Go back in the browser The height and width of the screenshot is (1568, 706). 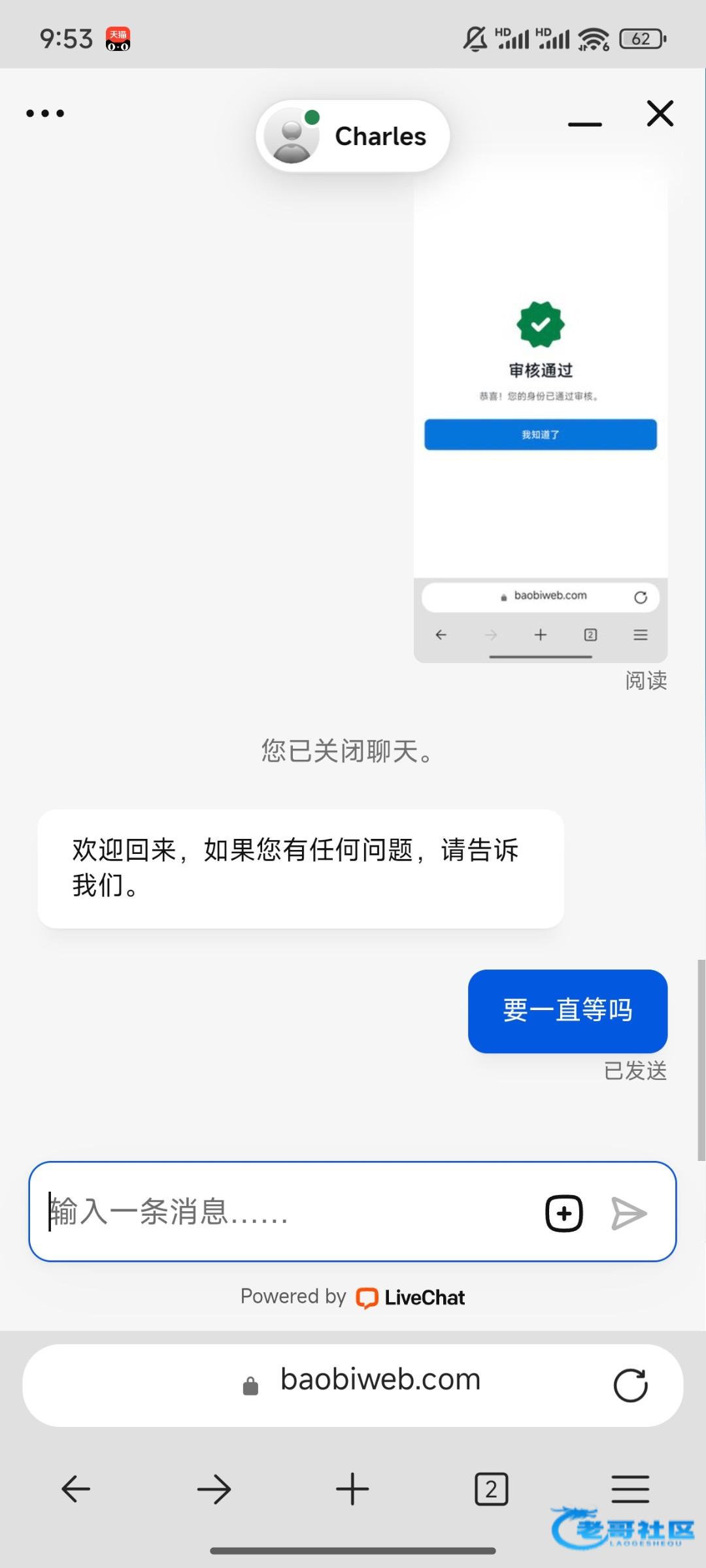tap(76, 1489)
